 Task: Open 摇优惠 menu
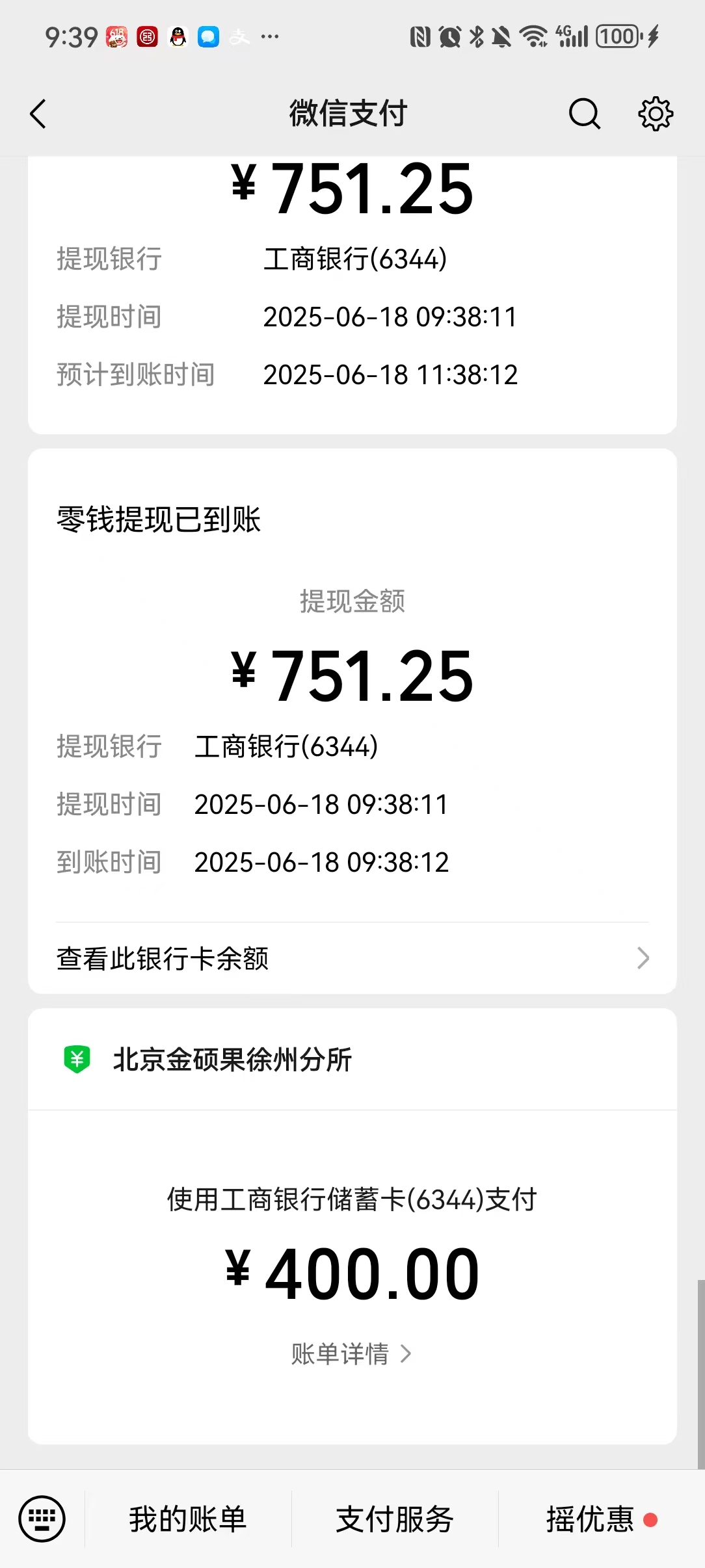click(591, 1519)
